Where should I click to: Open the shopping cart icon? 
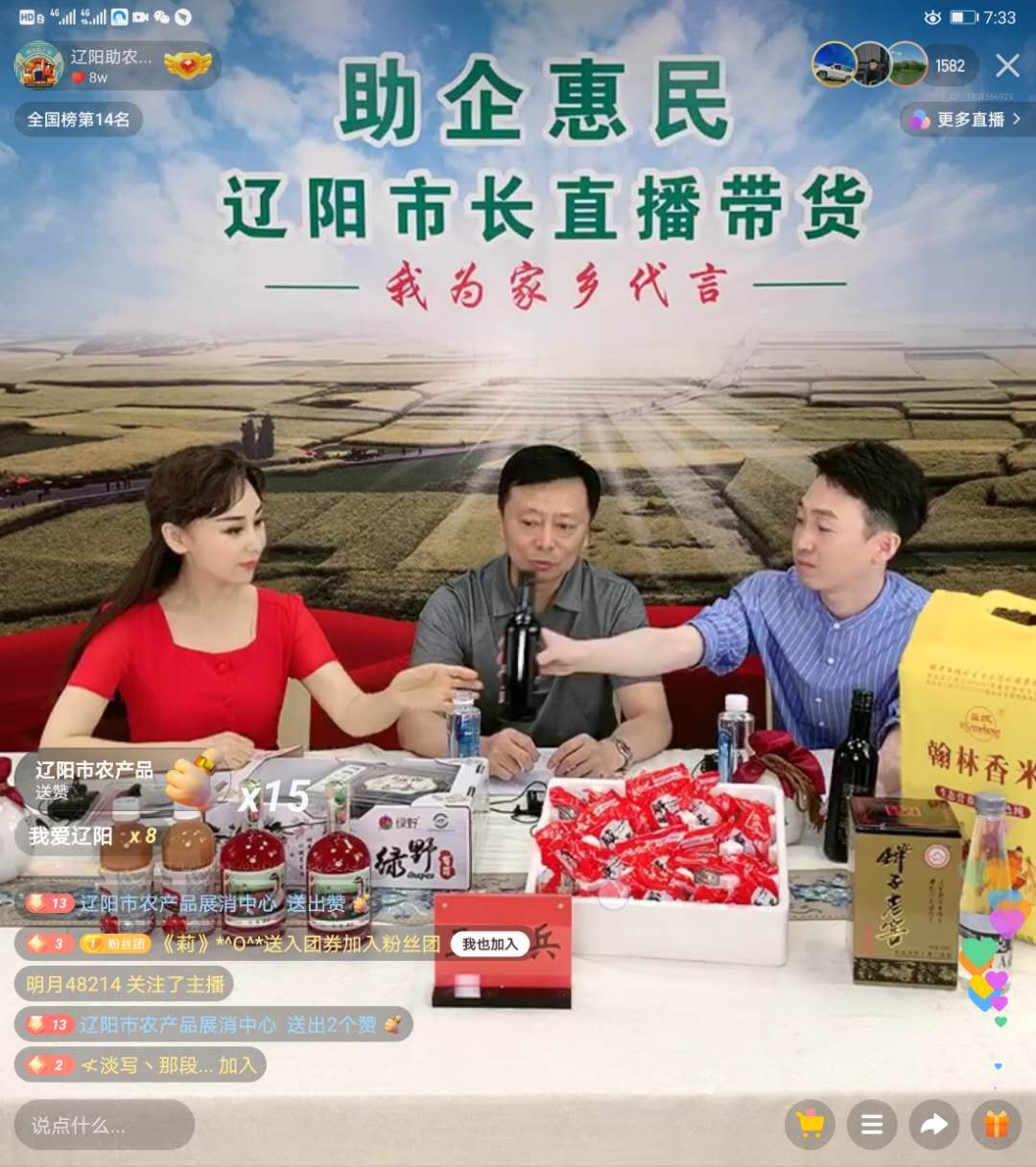[x=811, y=1125]
